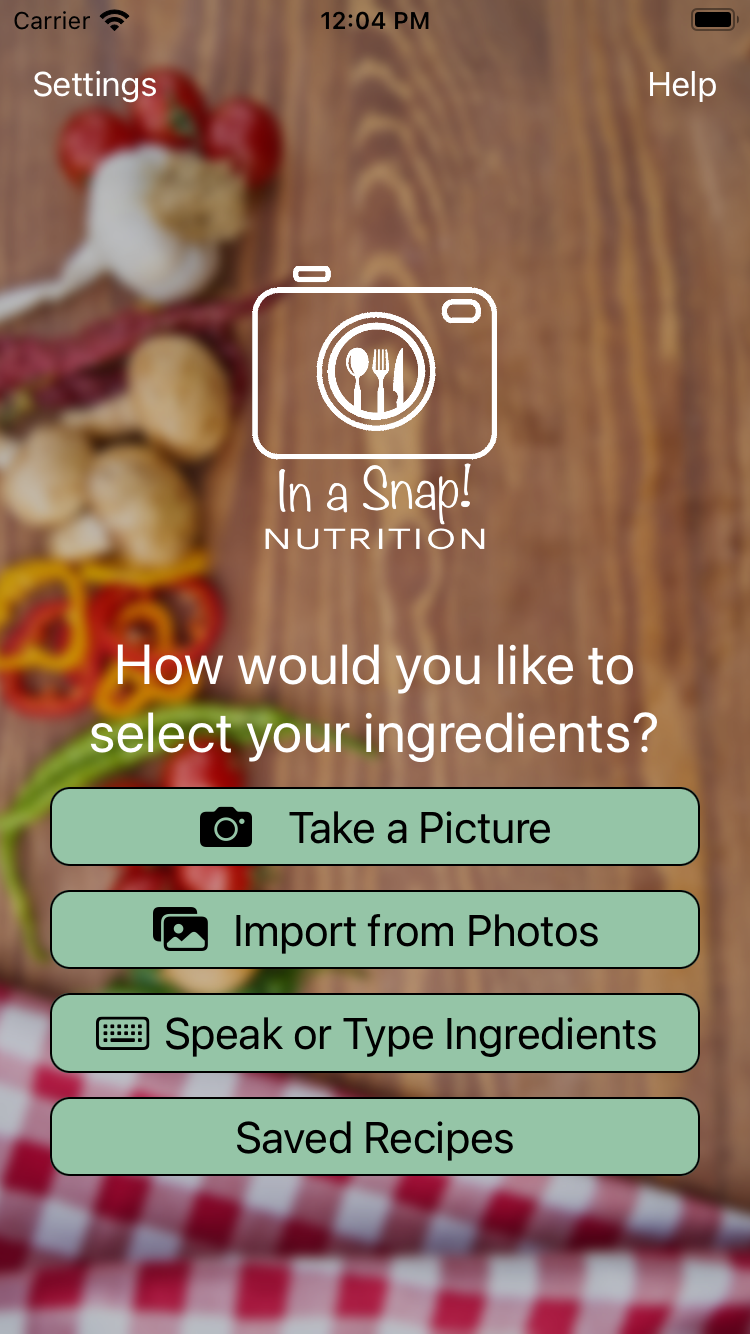750x1334 pixels.
Task: Choose Import from Photos
Action: [375, 930]
